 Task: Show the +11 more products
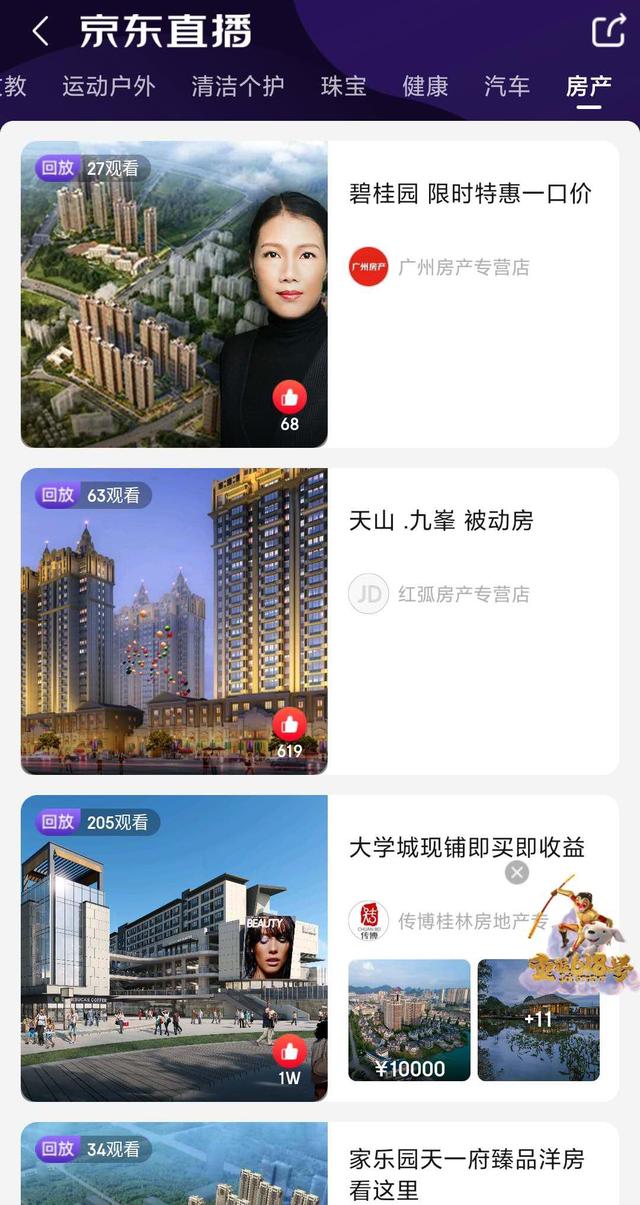pos(538,1020)
